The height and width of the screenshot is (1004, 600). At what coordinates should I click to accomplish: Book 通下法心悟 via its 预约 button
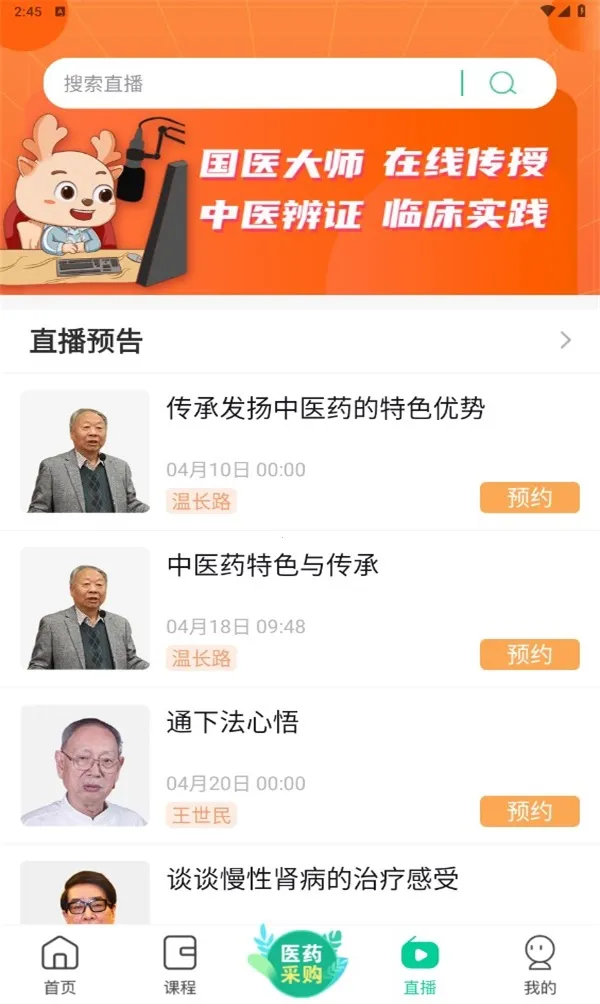coord(529,811)
